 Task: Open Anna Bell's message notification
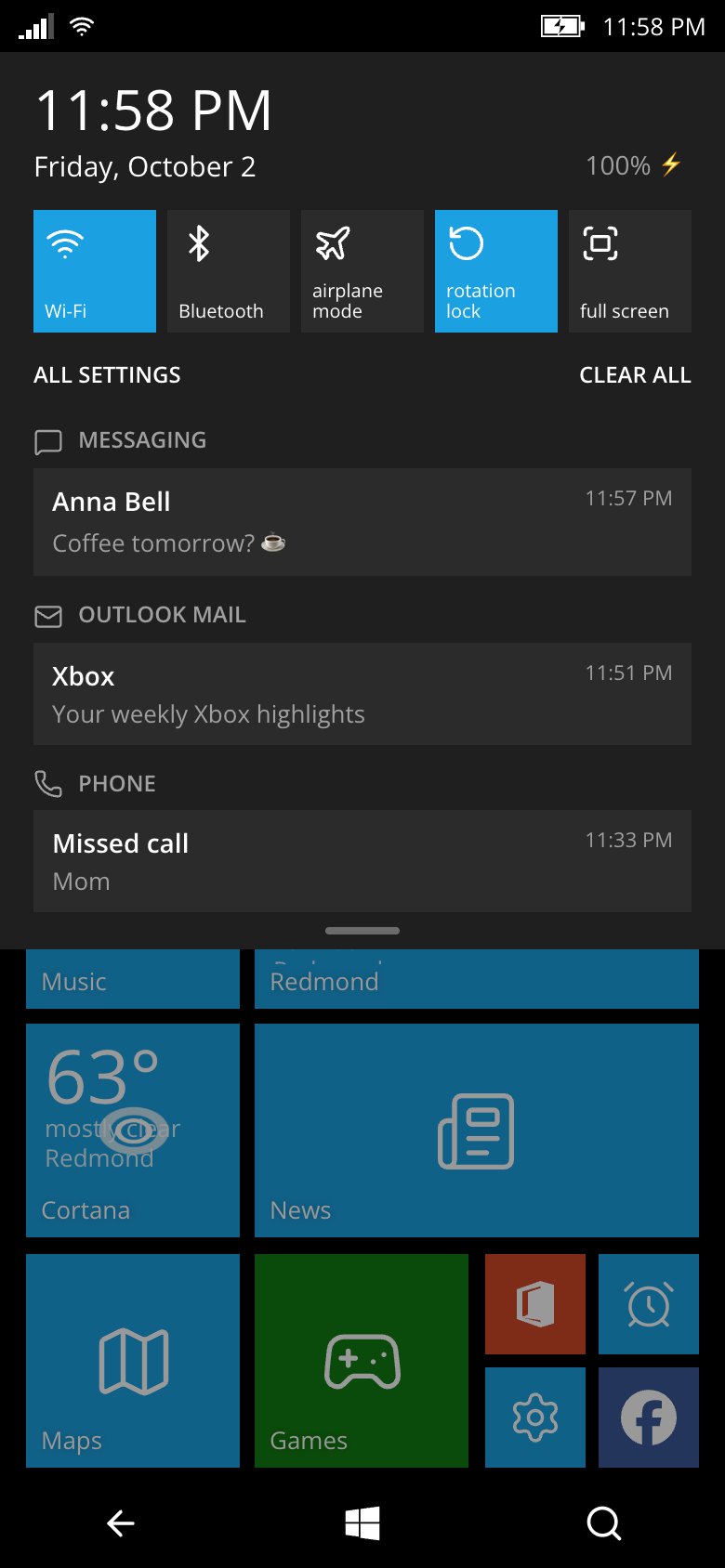coord(362,522)
